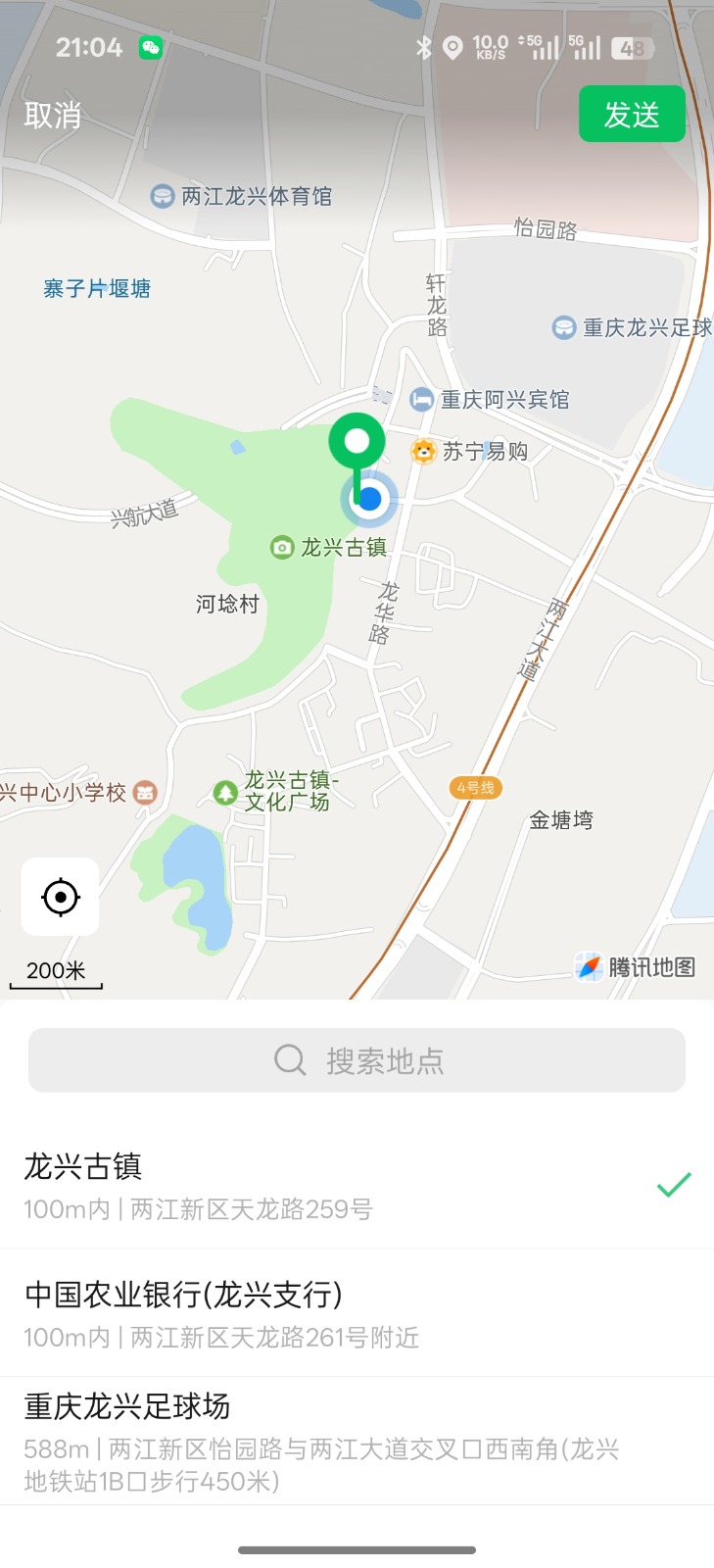Tap the 4号线 metro line badge

(x=475, y=788)
